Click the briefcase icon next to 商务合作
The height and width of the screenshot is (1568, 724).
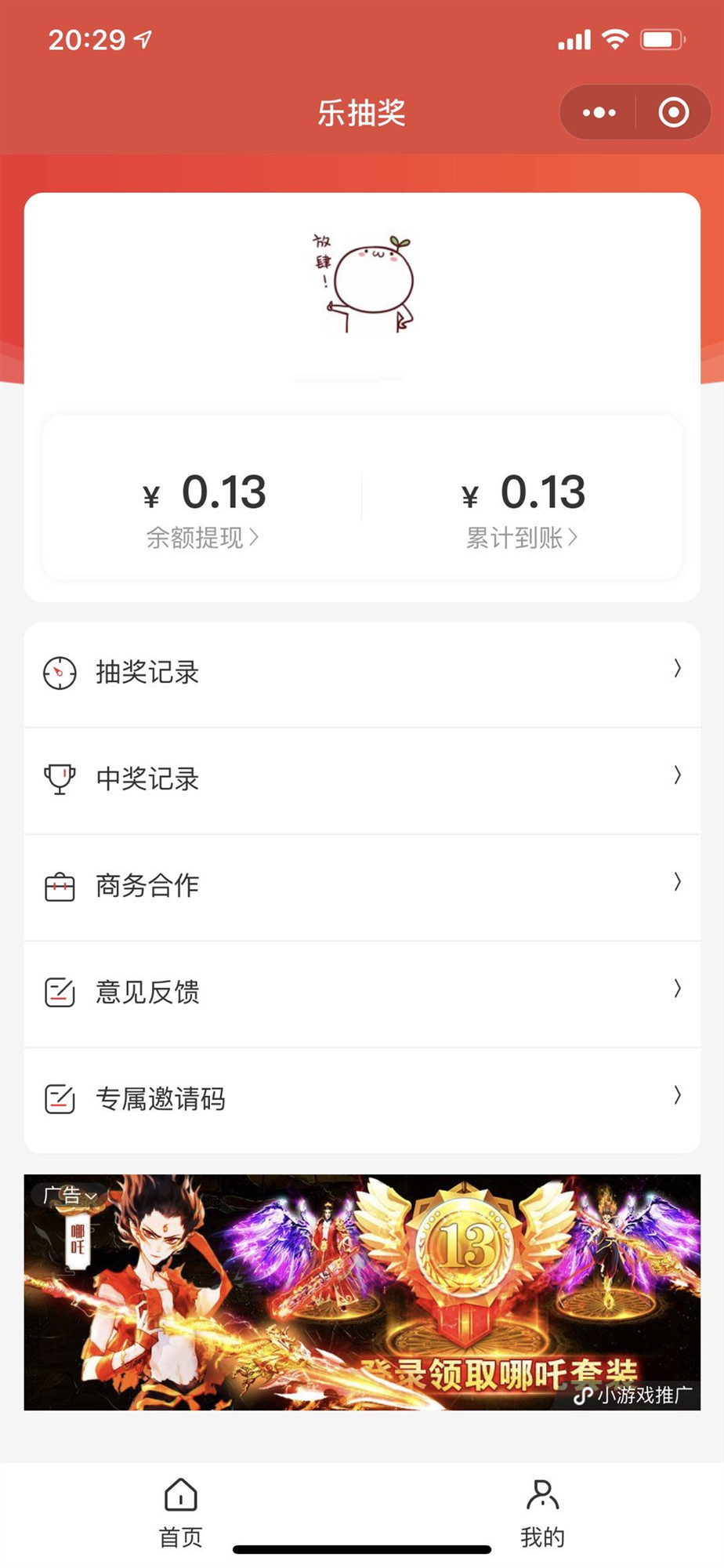[x=60, y=884]
